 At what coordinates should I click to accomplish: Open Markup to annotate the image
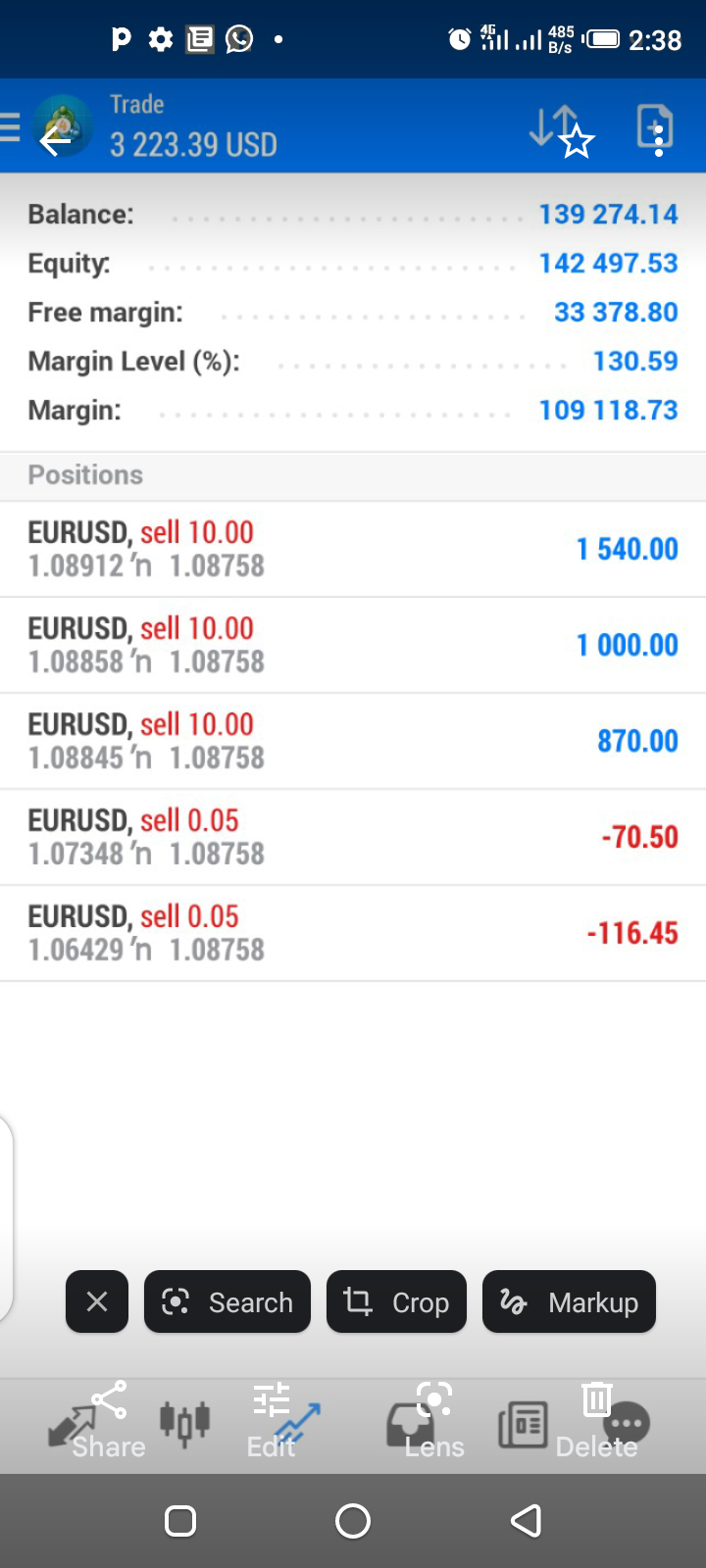pyautogui.click(x=569, y=1301)
